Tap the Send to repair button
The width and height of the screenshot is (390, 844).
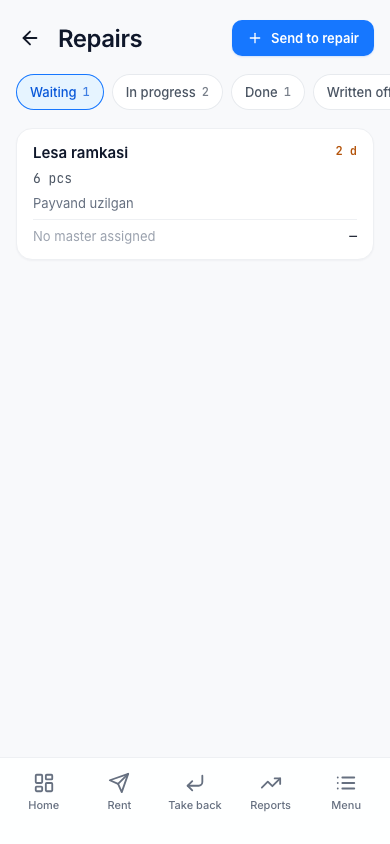(x=303, y=38)
